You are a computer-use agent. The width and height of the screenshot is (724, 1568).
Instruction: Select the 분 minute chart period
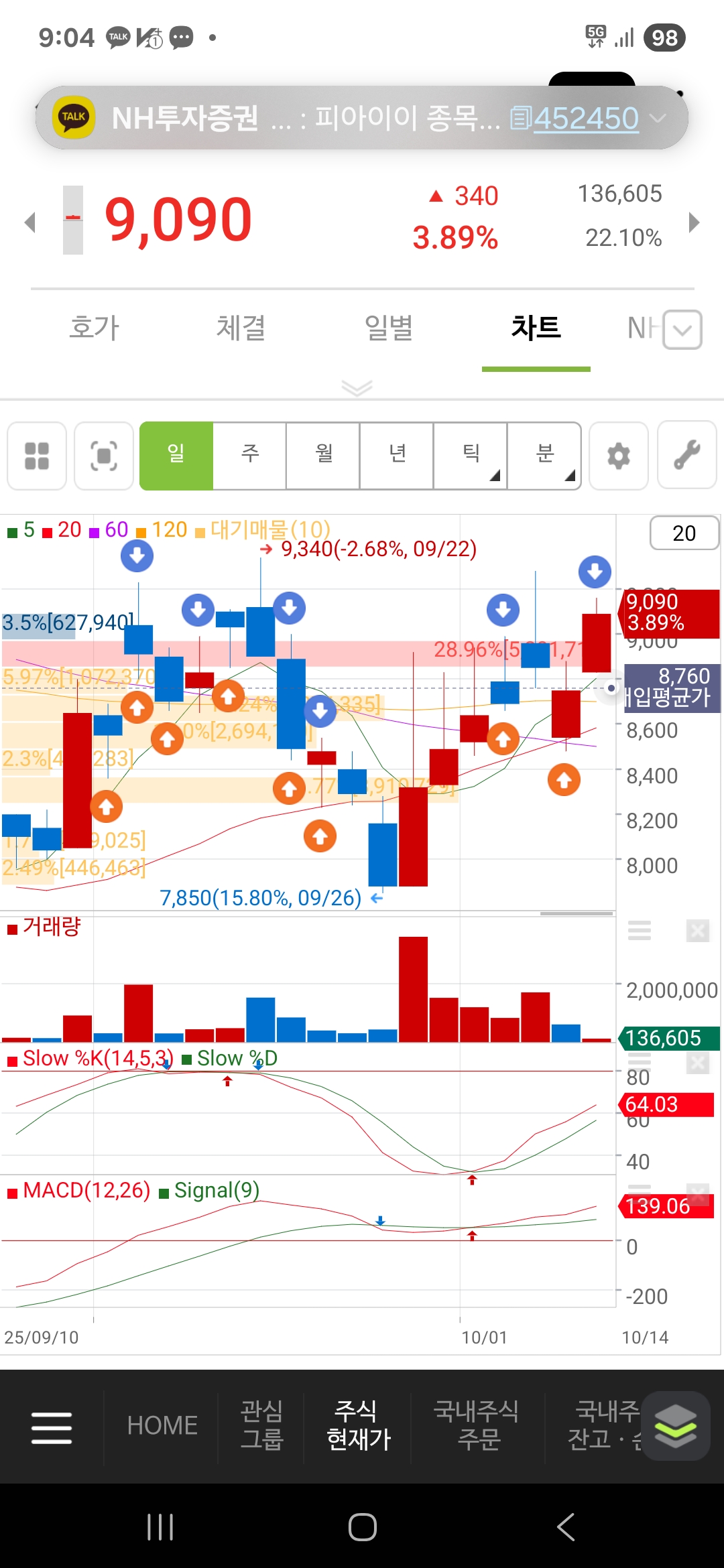coord(544,456)
